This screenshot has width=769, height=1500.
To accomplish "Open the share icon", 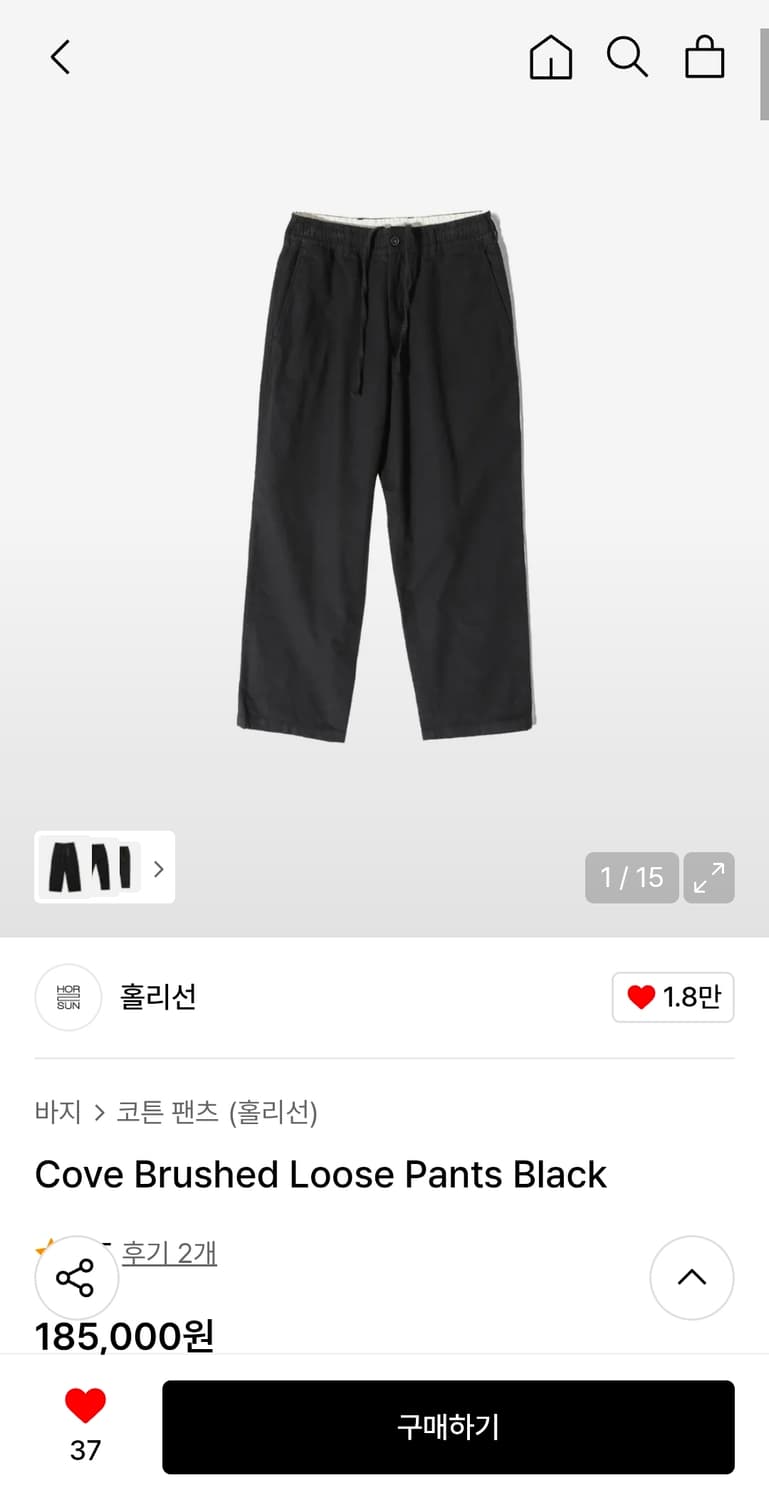I will coord(76,1277).
